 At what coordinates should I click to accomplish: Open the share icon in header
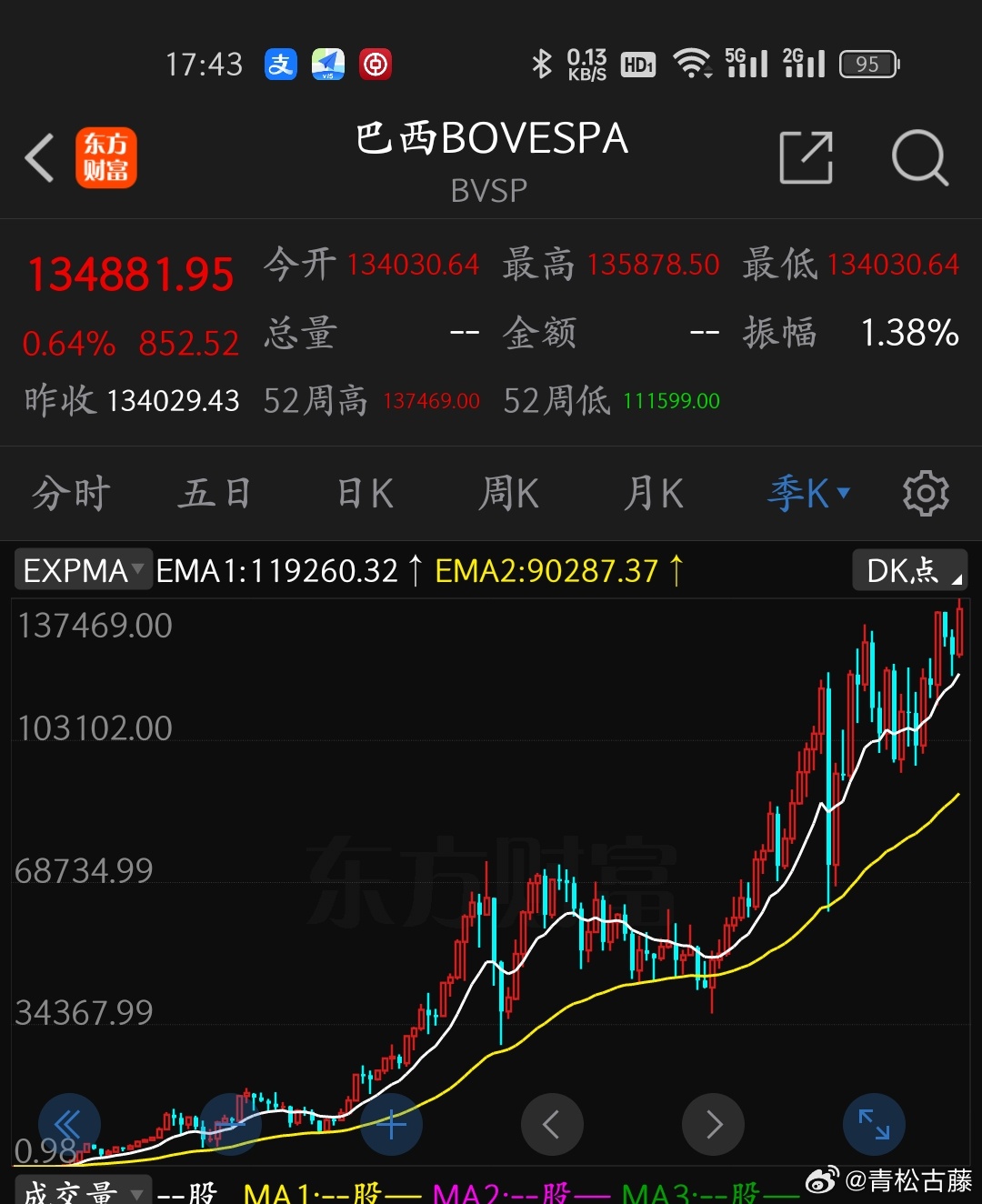807,157
